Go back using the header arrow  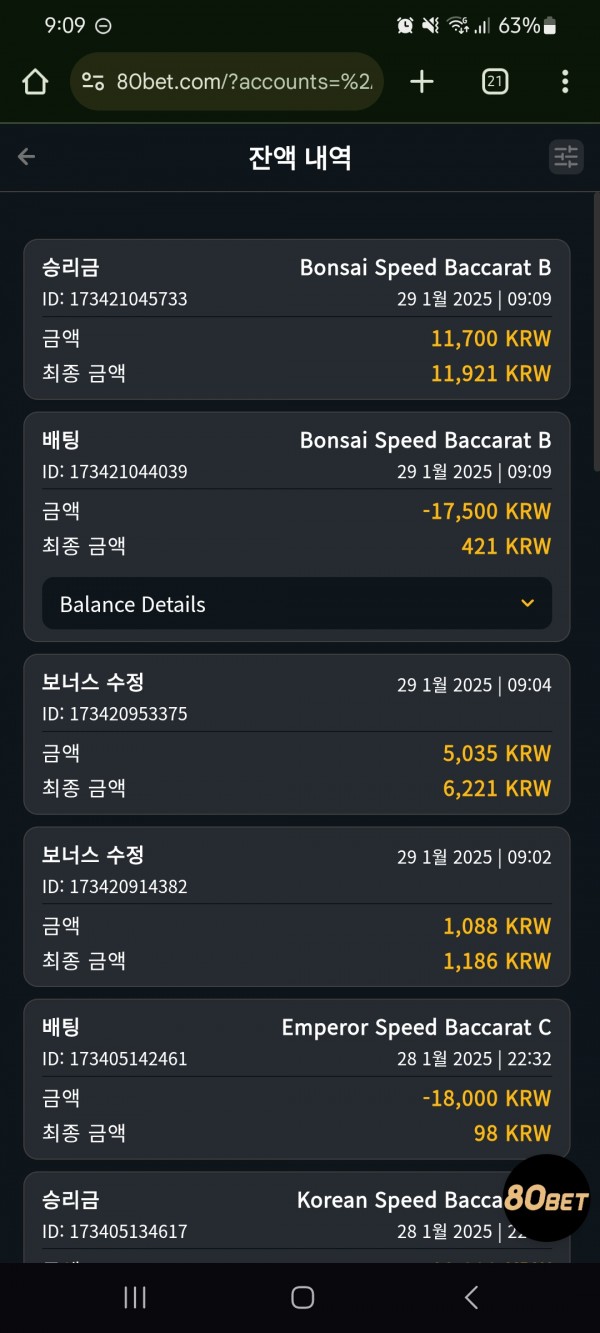tap(27, 157)
